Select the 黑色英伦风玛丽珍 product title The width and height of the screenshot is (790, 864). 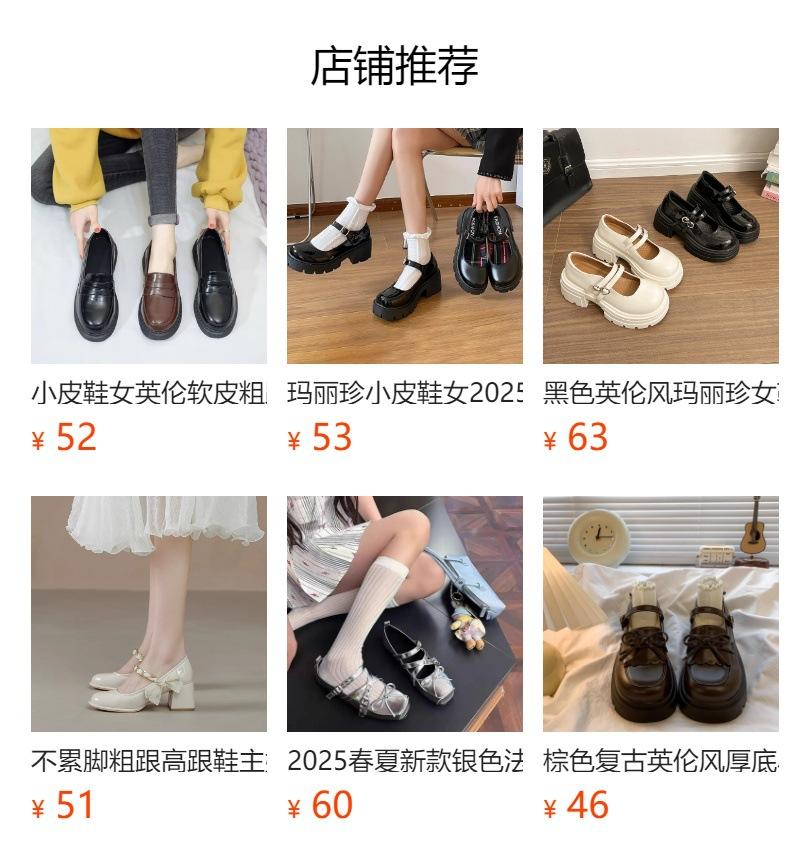pyautogui.click(x=658, y=391)
